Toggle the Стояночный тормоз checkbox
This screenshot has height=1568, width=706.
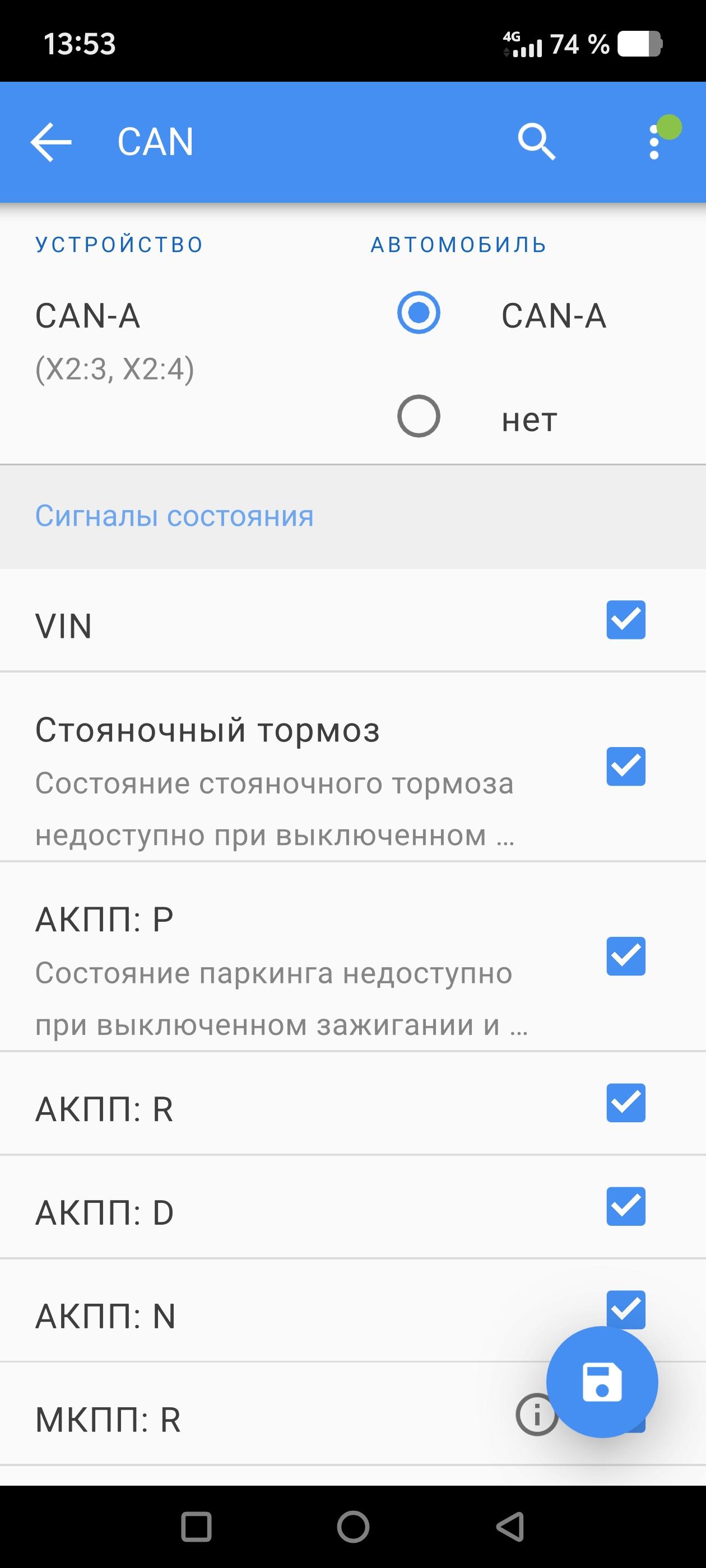[x=625, y=766]
